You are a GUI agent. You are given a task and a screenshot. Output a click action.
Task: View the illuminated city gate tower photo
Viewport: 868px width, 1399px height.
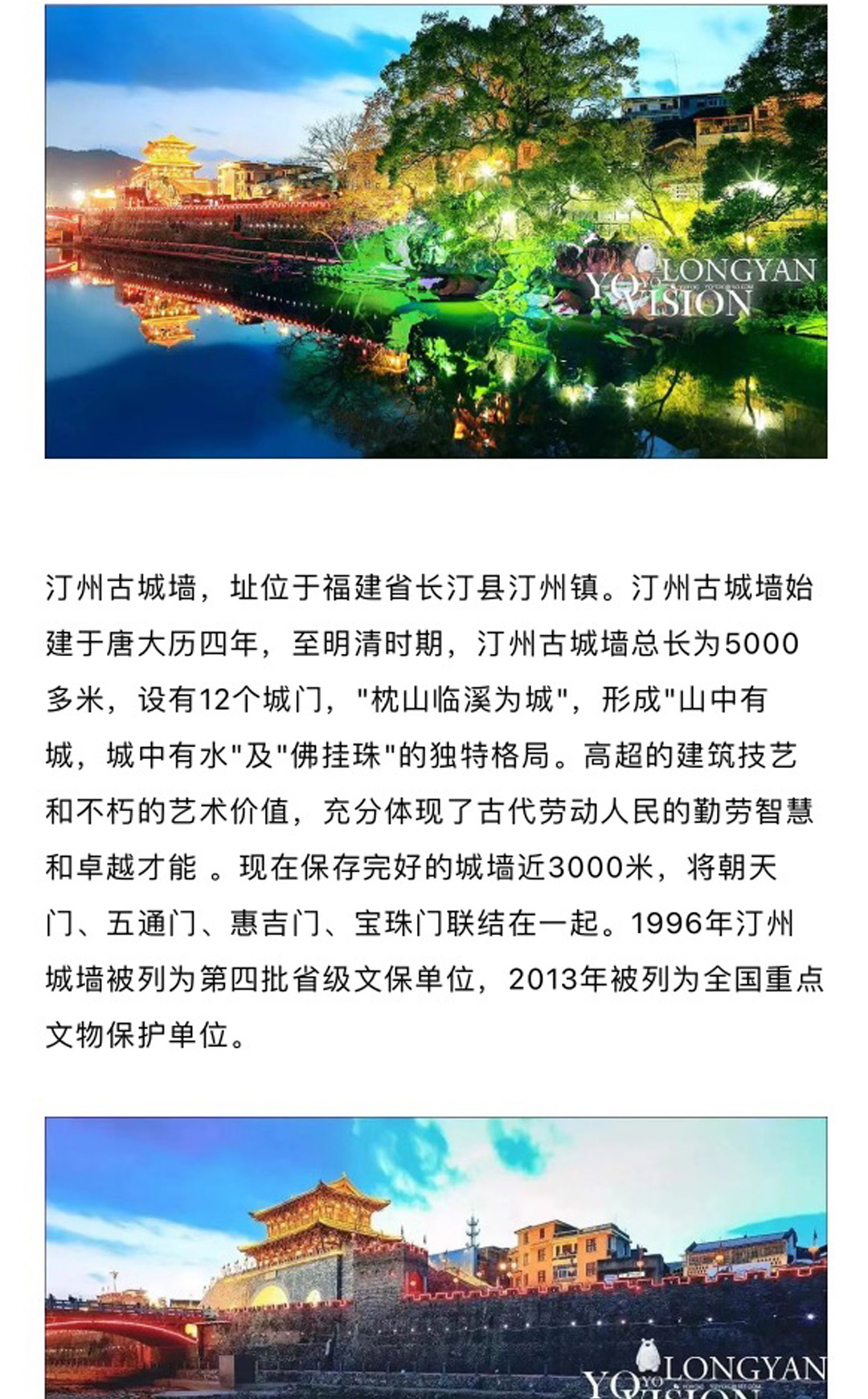(436, 1257)
